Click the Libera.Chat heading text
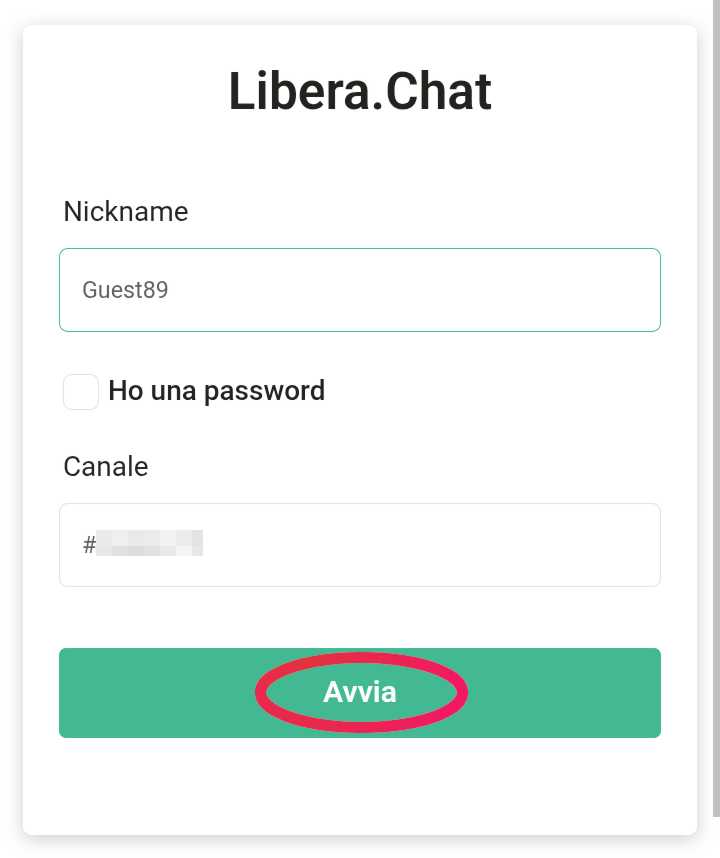The image size is (720, 858). pyautogui.click(x=360, y=91)
